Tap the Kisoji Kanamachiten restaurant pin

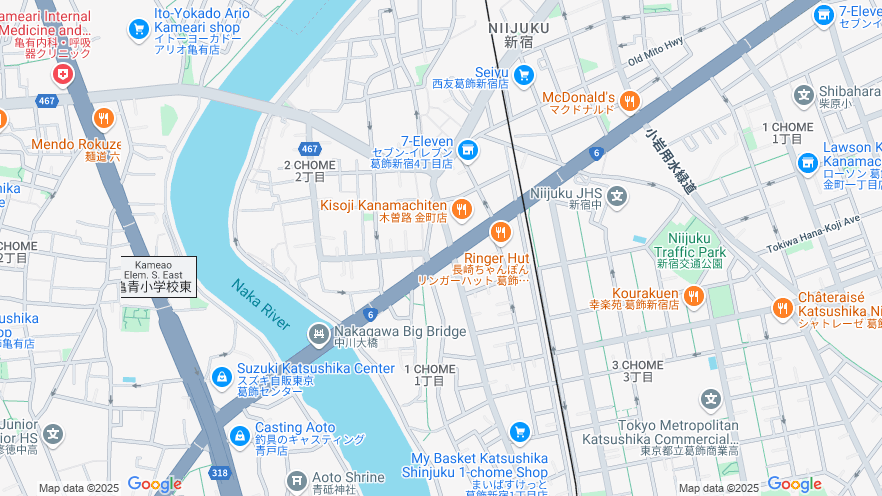461,208
